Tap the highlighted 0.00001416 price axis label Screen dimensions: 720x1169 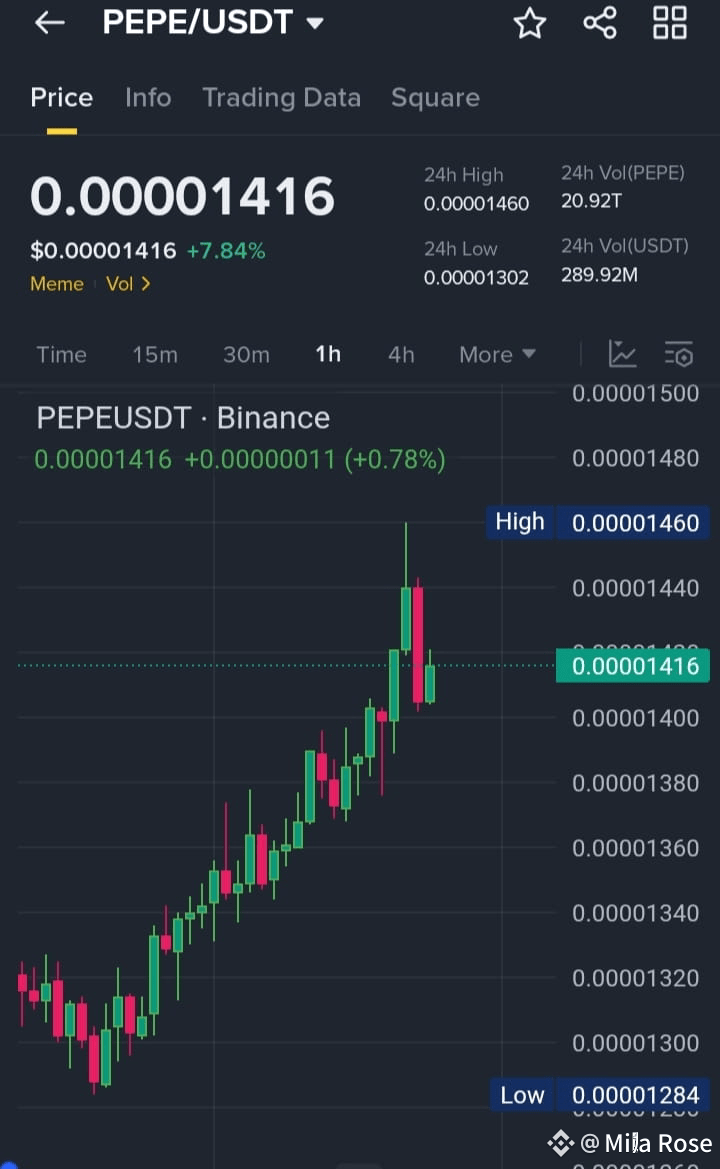tap(632, 665)
